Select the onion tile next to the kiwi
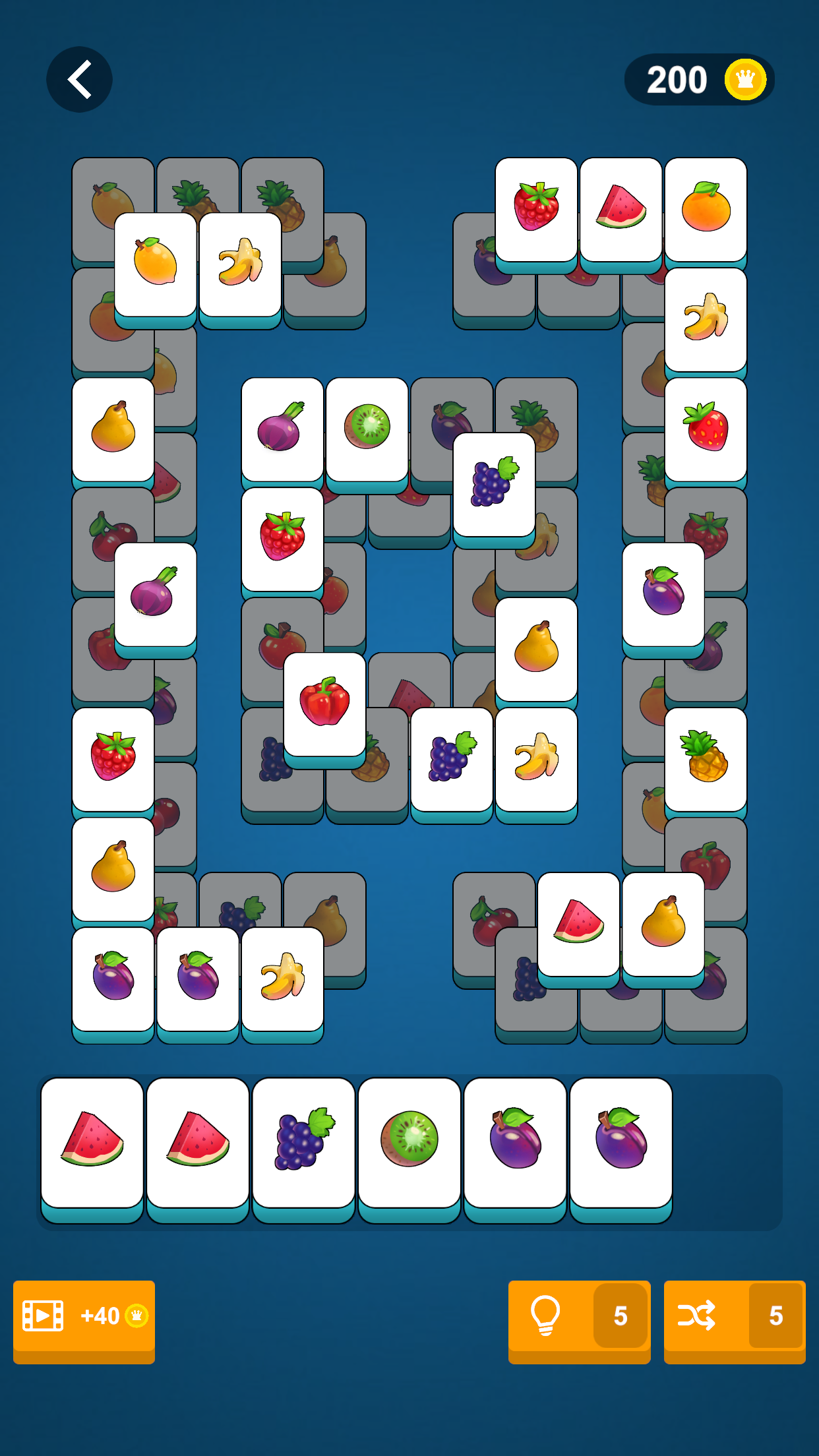 tap(282, 429)
